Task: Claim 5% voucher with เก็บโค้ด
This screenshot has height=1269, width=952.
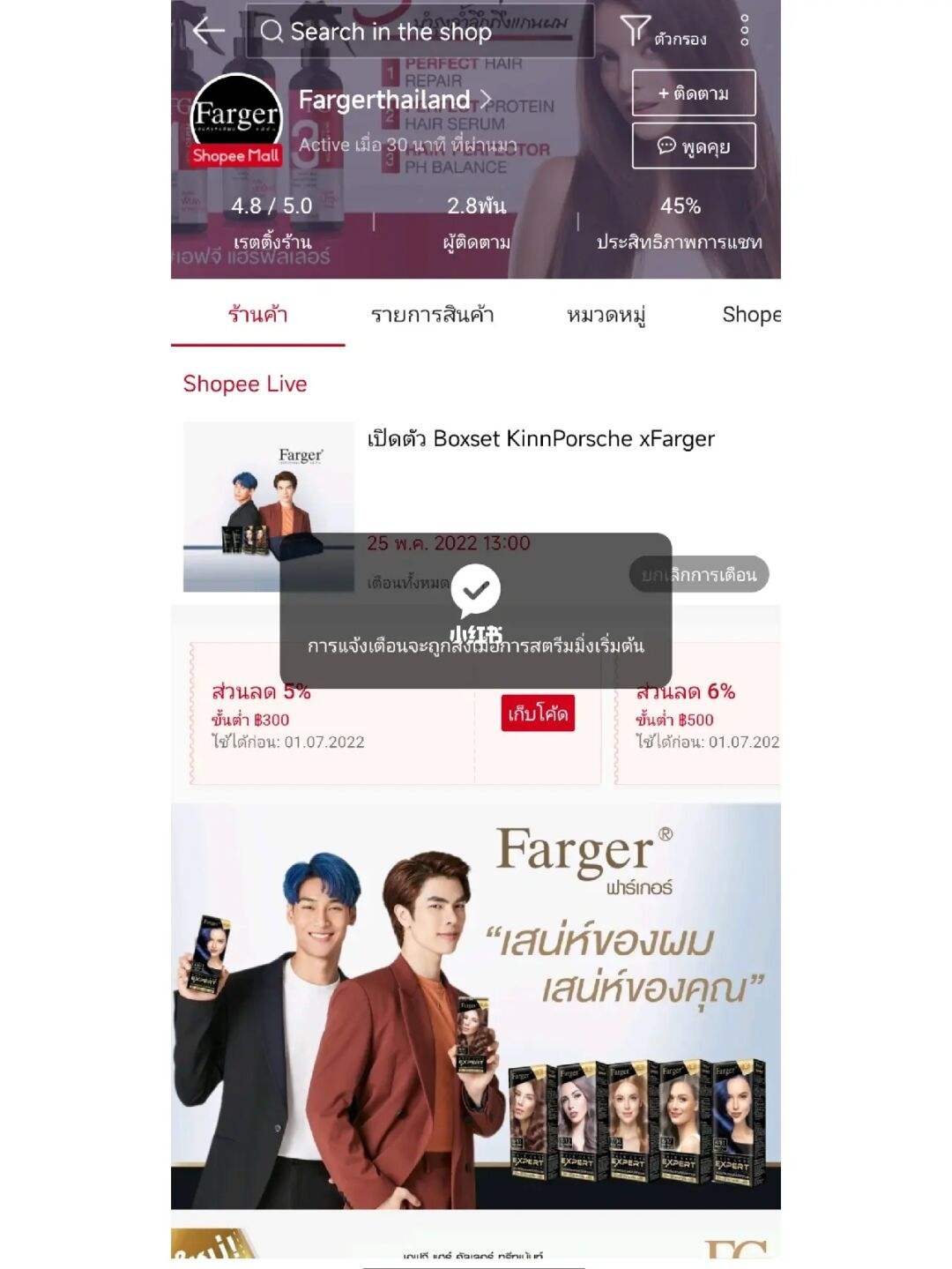Action: [538, 713]
